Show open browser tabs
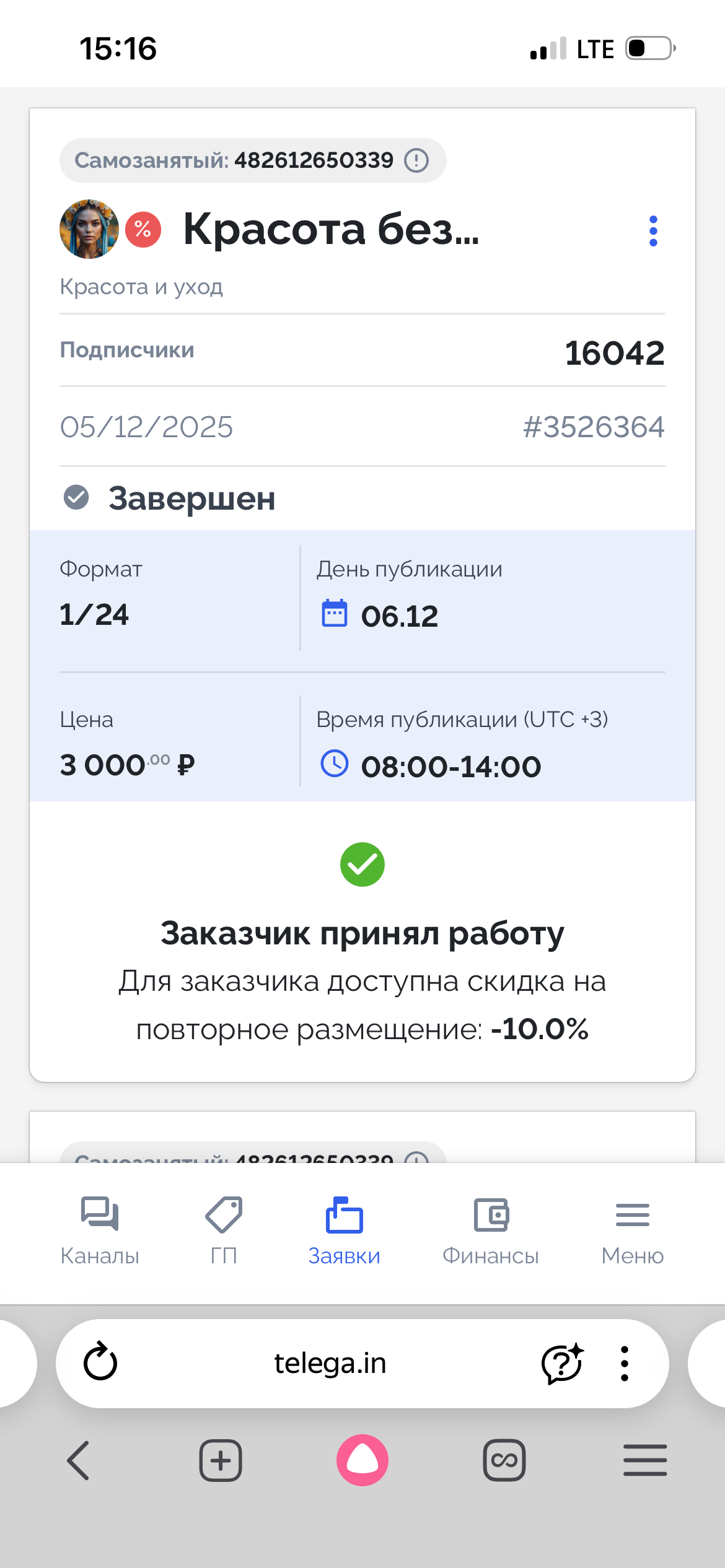The image size is (725, 1568). pyautogui.click(x=504, y=1460)
